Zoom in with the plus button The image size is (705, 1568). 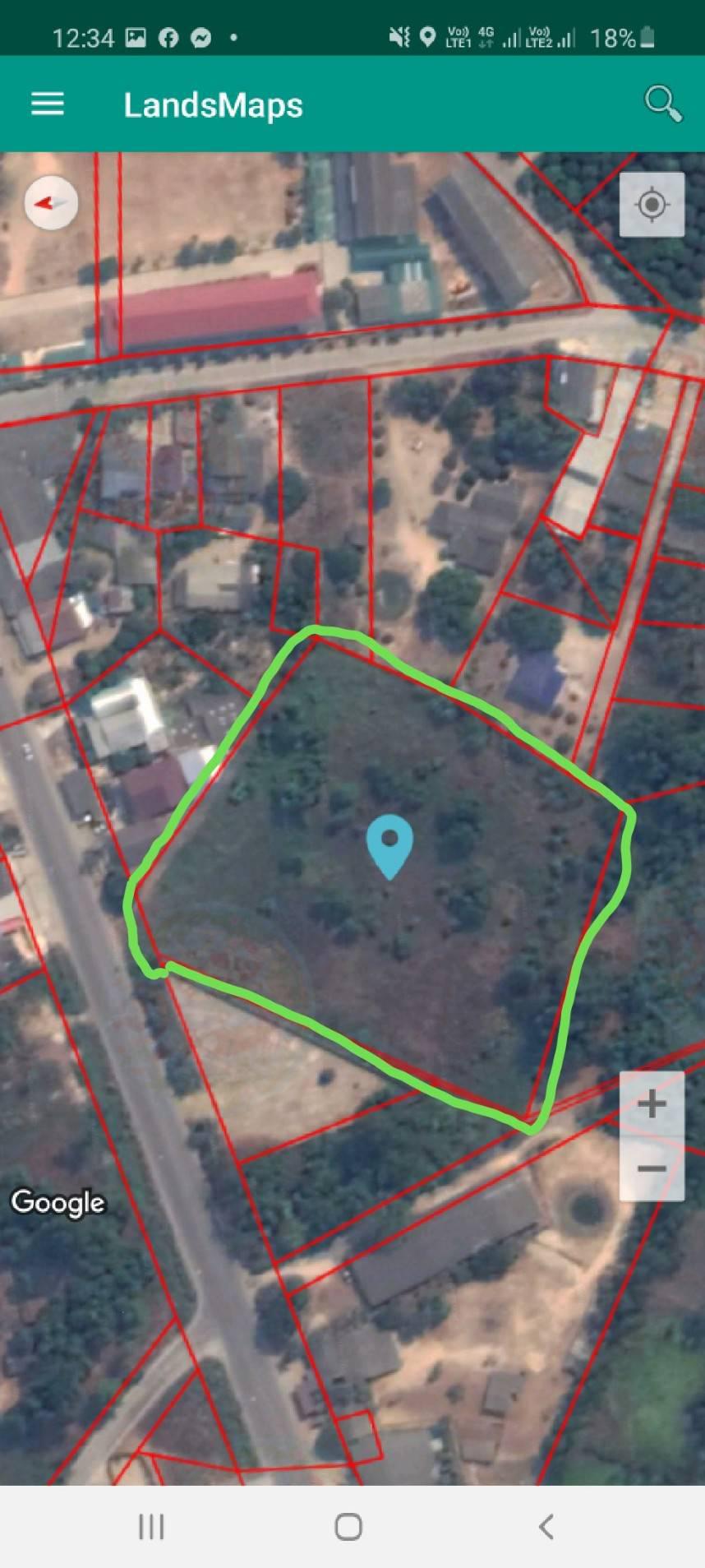(x=652, y=1103)
